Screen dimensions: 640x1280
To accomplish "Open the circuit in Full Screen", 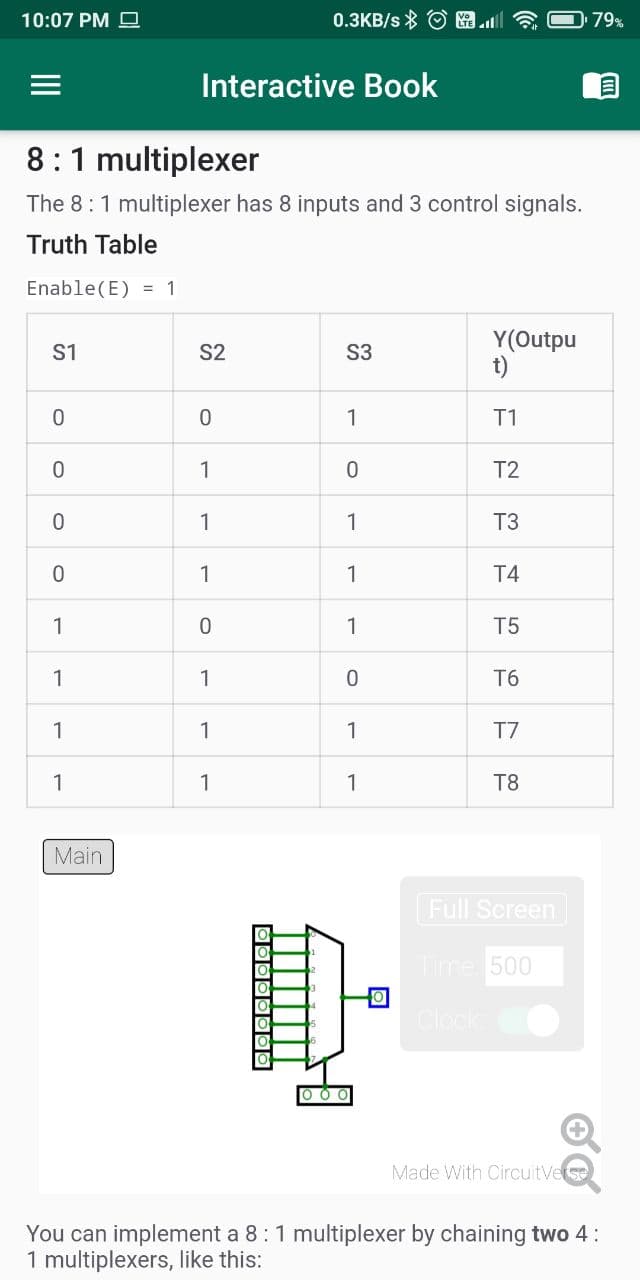I will (x=491, y=909).
